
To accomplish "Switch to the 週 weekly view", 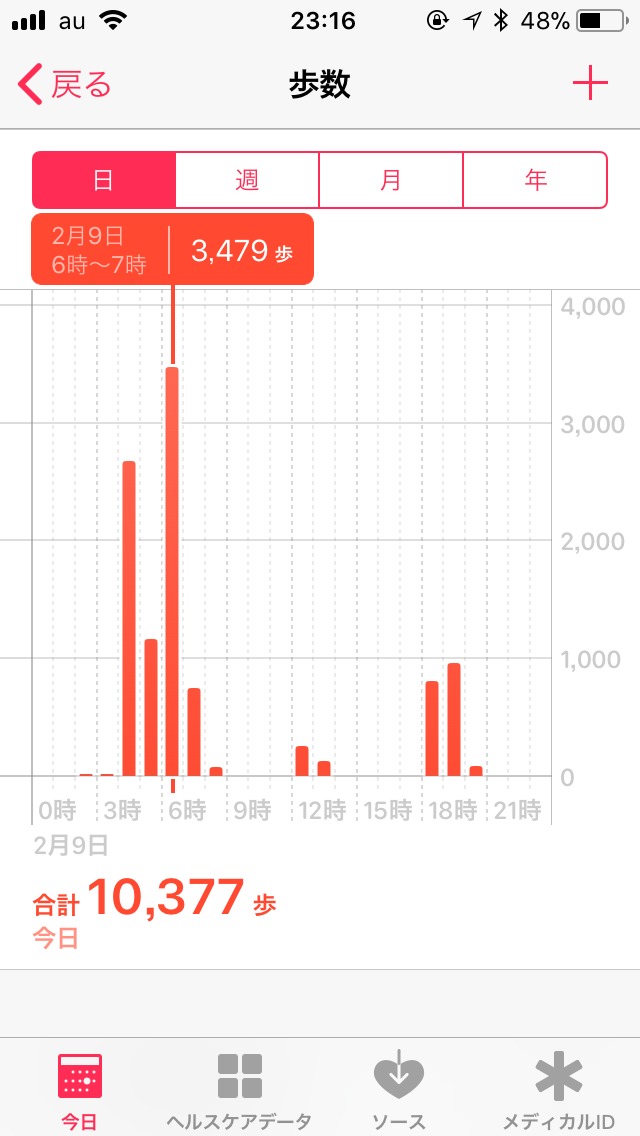I will (x=247, y=180).
